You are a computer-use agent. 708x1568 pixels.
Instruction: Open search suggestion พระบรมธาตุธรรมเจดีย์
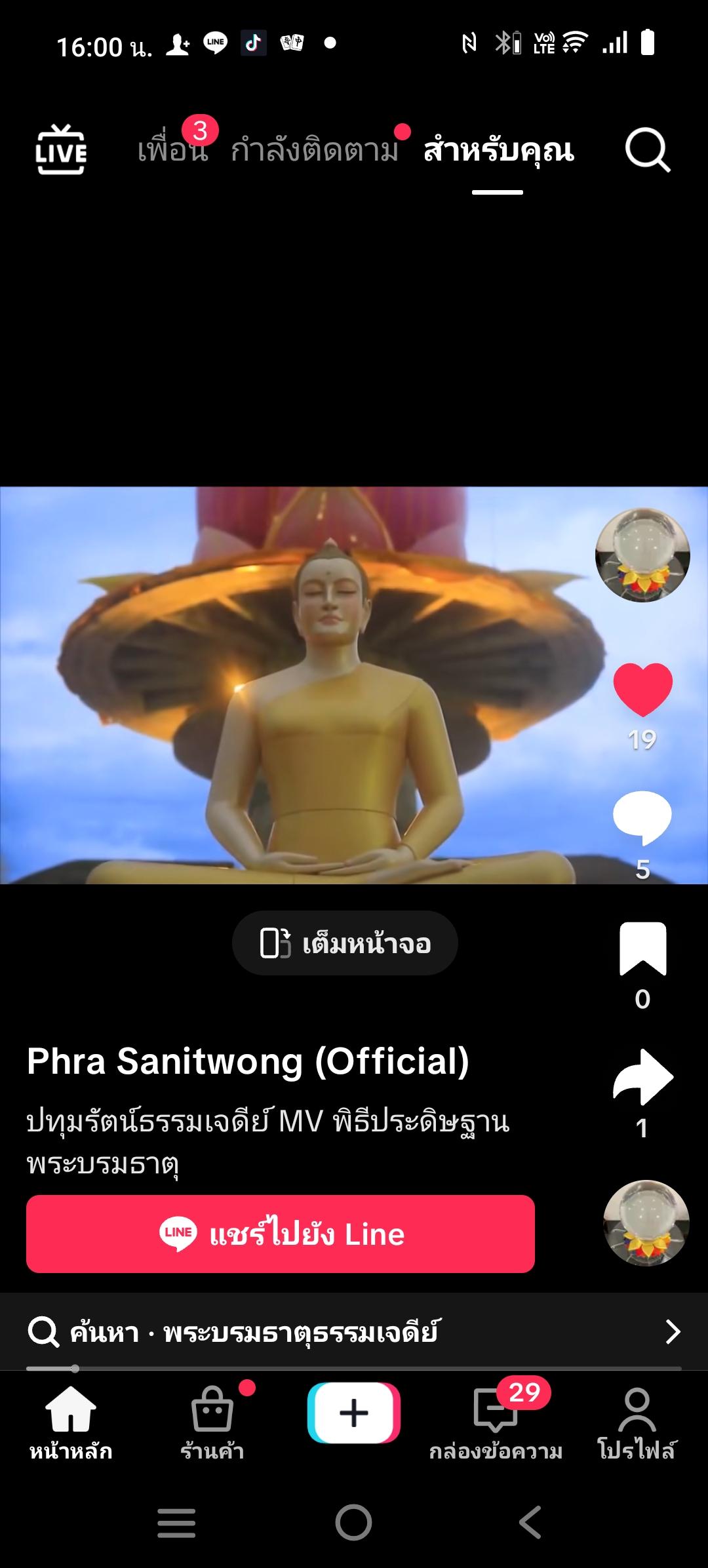tap(354, 1332)
